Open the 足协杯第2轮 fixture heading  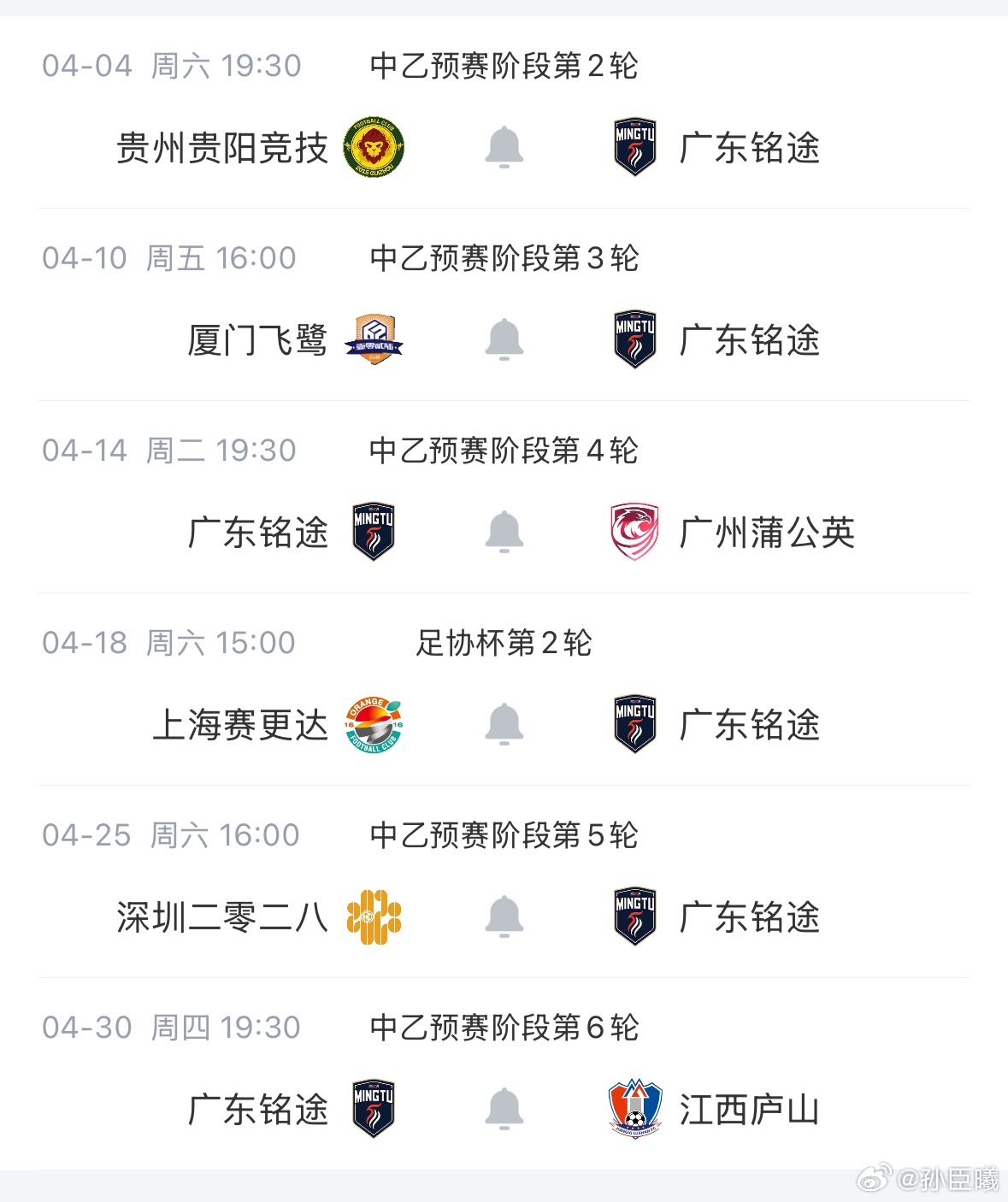coord(506,645)
